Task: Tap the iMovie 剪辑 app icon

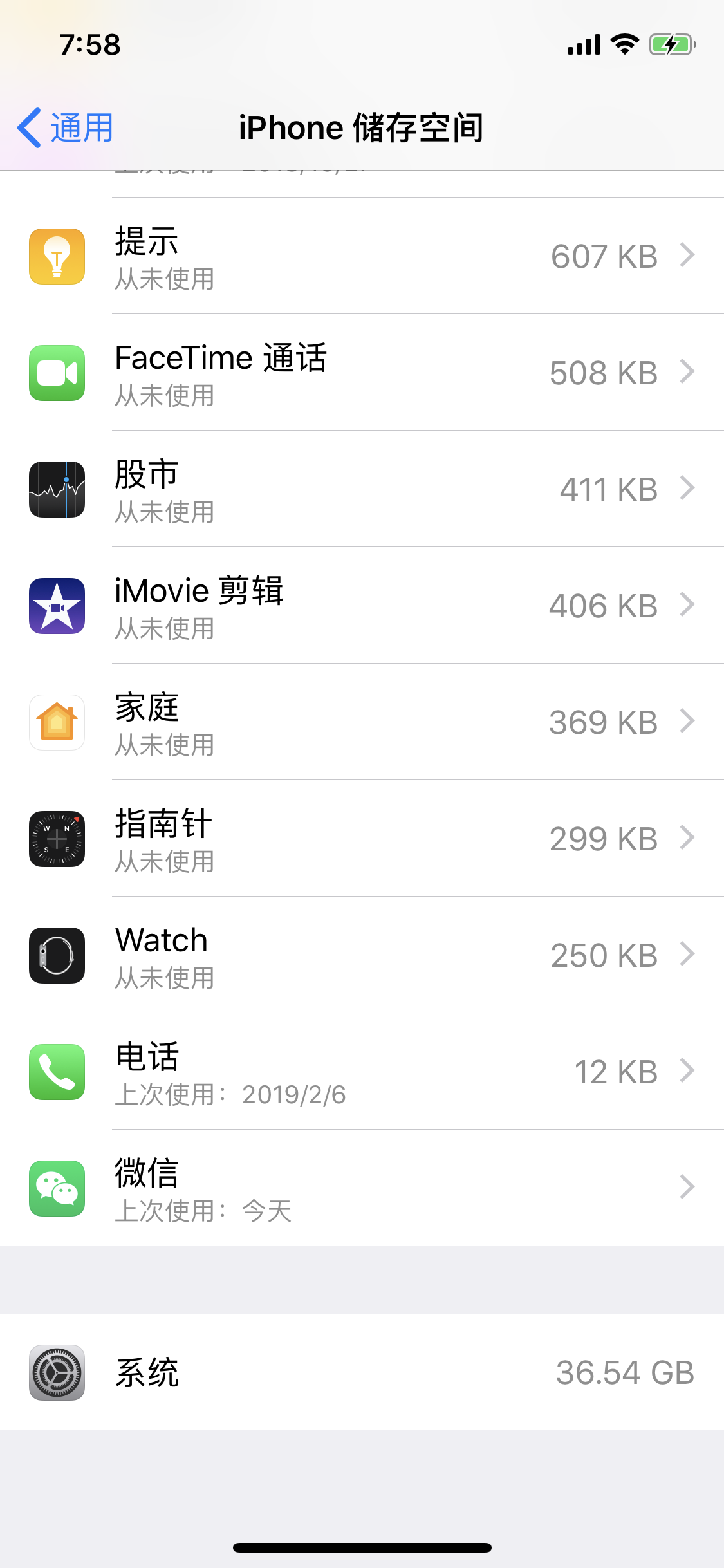Action: 57,606
